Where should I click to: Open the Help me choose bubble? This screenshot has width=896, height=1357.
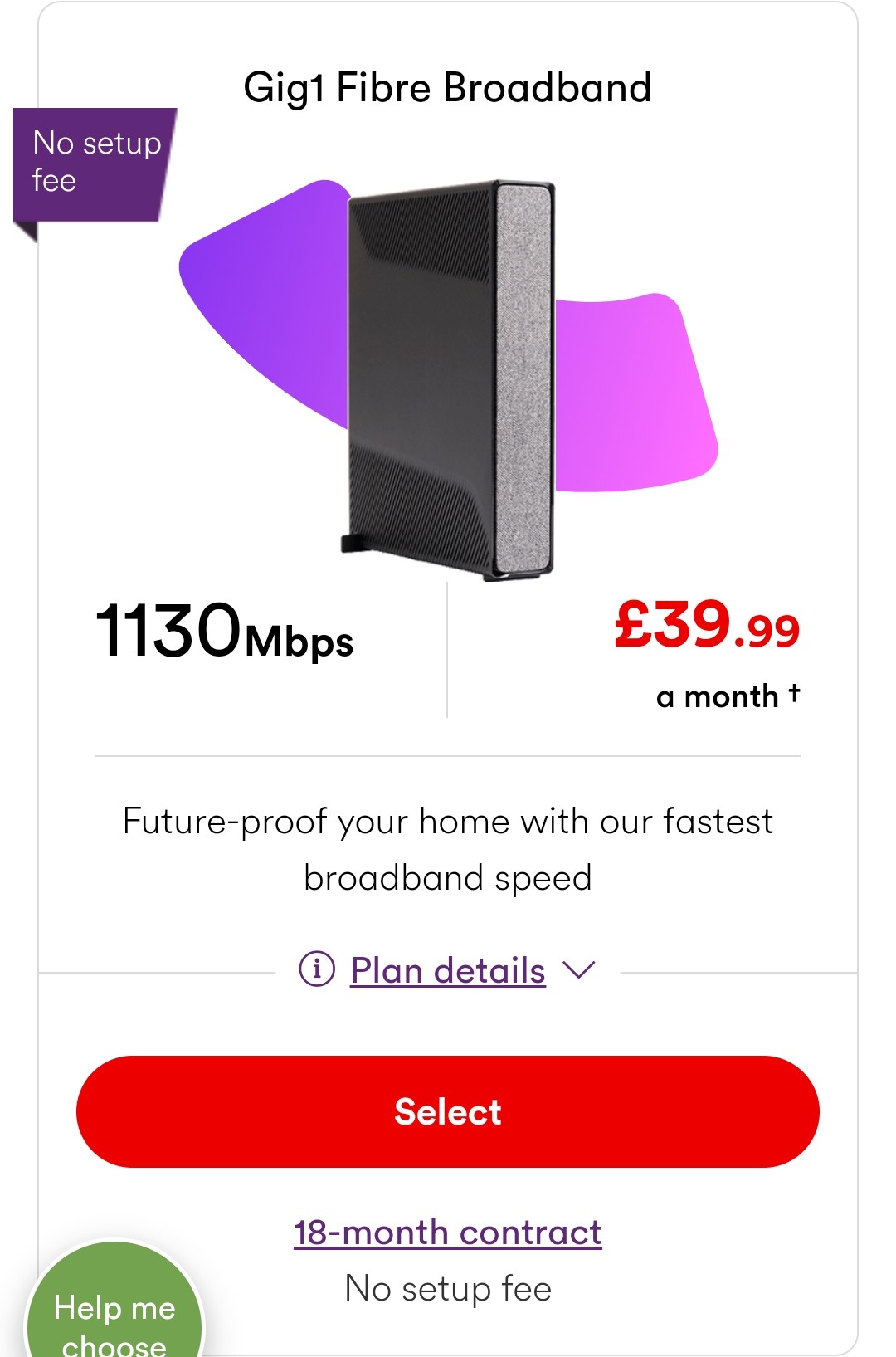[x=114, y=1305]
